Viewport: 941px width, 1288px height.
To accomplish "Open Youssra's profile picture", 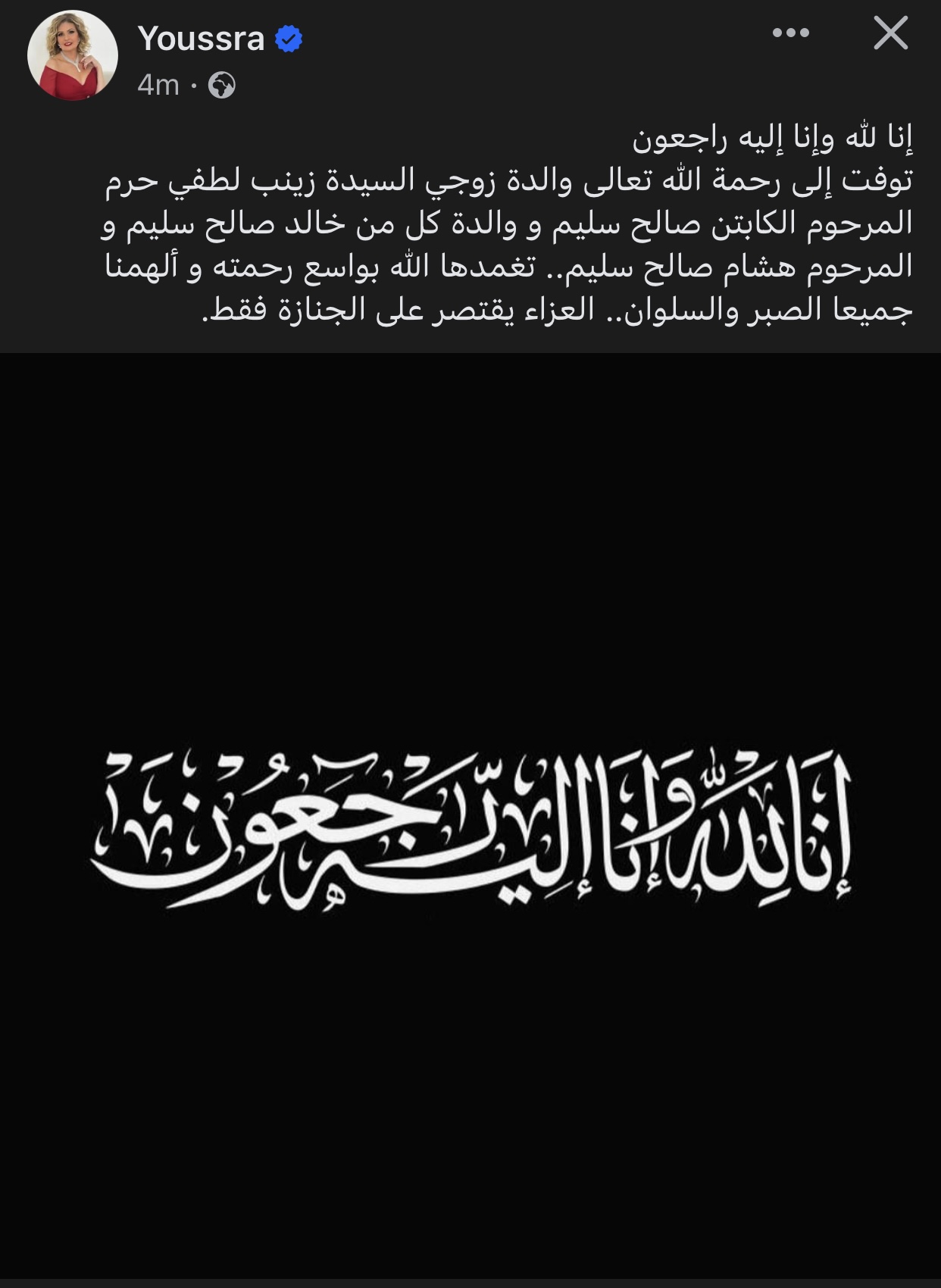I will (73, 55).
